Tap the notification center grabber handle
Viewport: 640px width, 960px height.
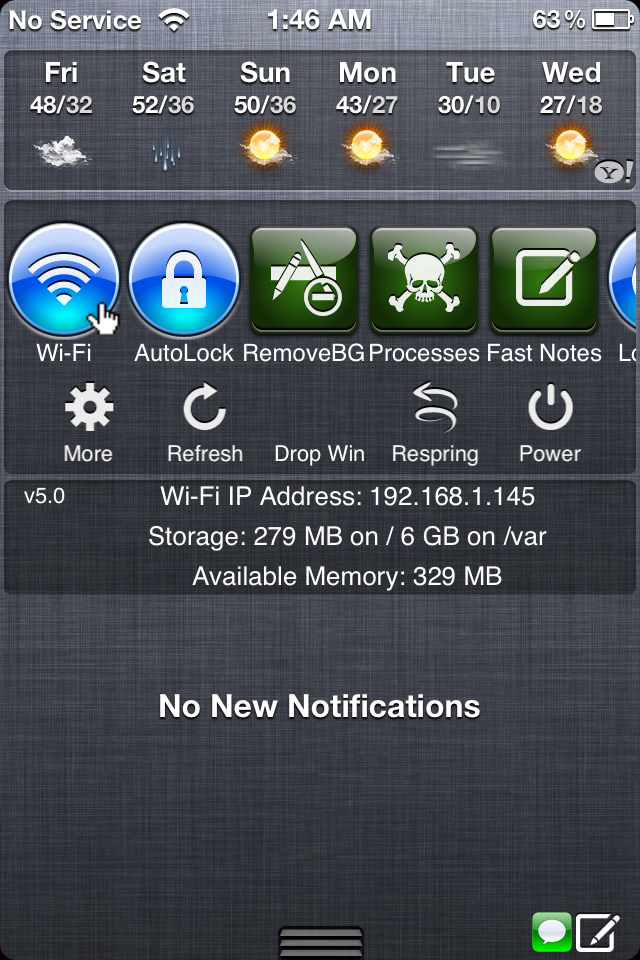point(320,943)
